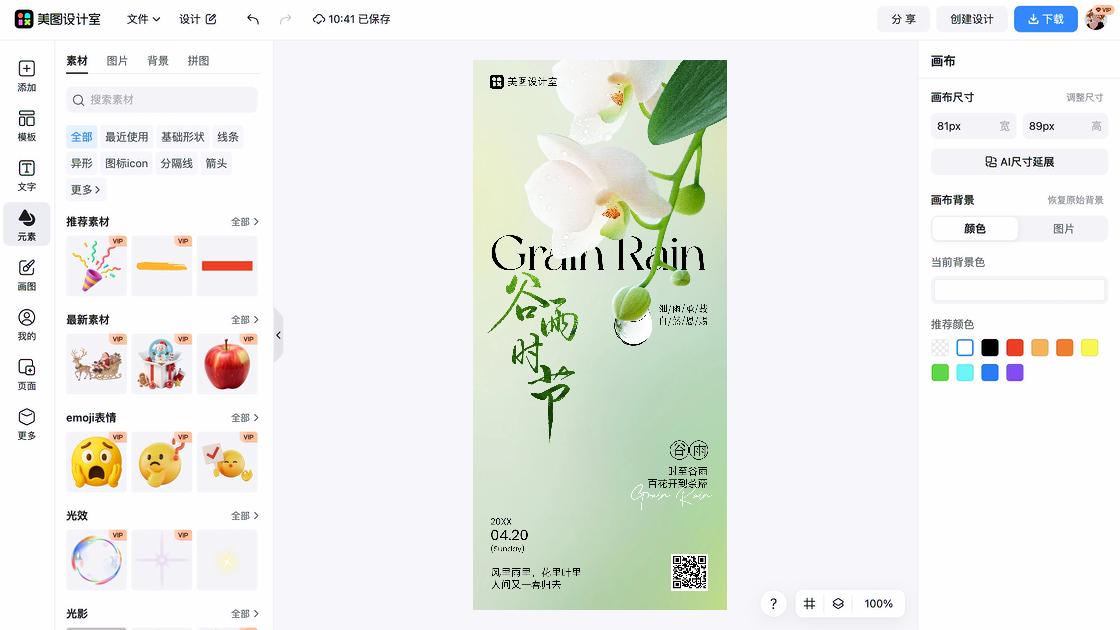The image size is (1120, 630).
Task: Open the 模板 templates section
Action: 27,125
